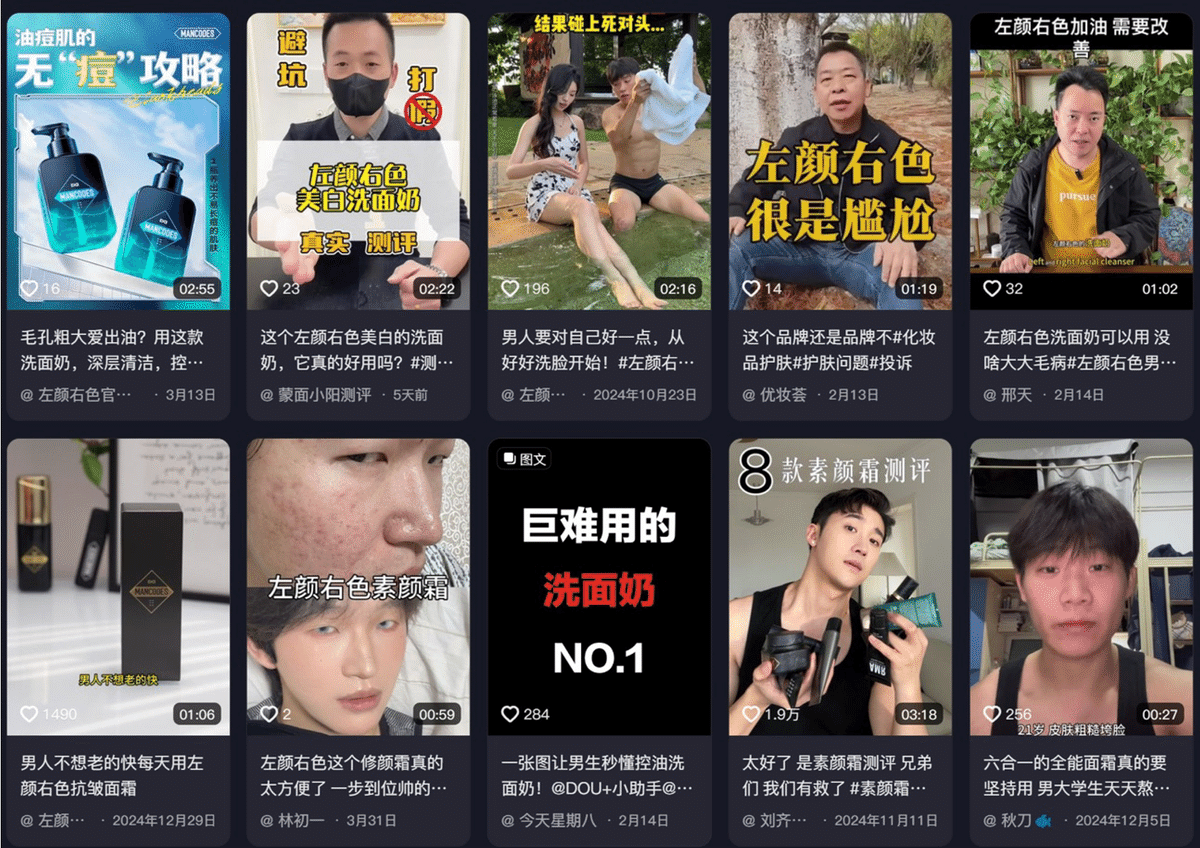The image size is (1200, 848).
Task: Visit the @蒙面小阳测评 author profile
Action: pyautogui.click(x=316, y=395)
